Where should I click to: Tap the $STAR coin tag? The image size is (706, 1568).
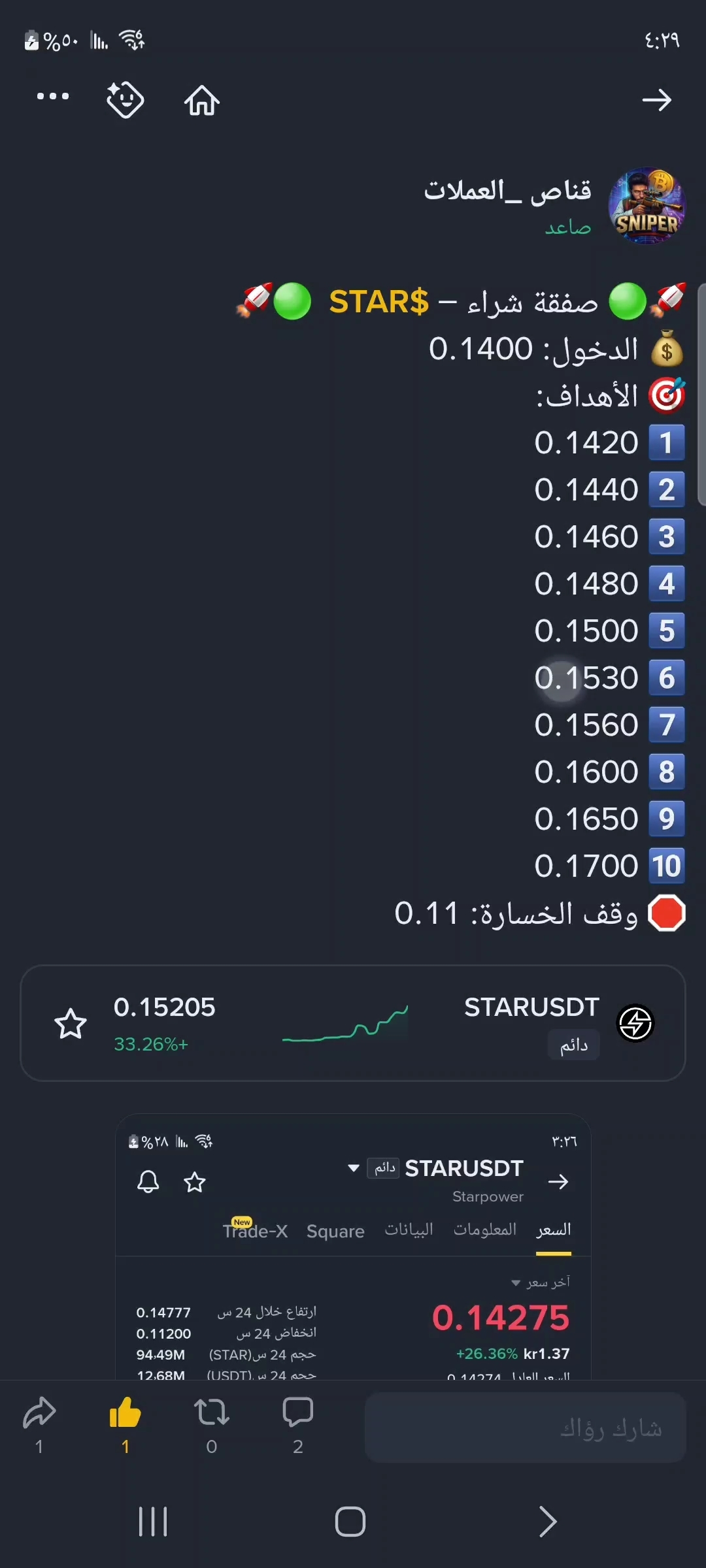(379, 302)
